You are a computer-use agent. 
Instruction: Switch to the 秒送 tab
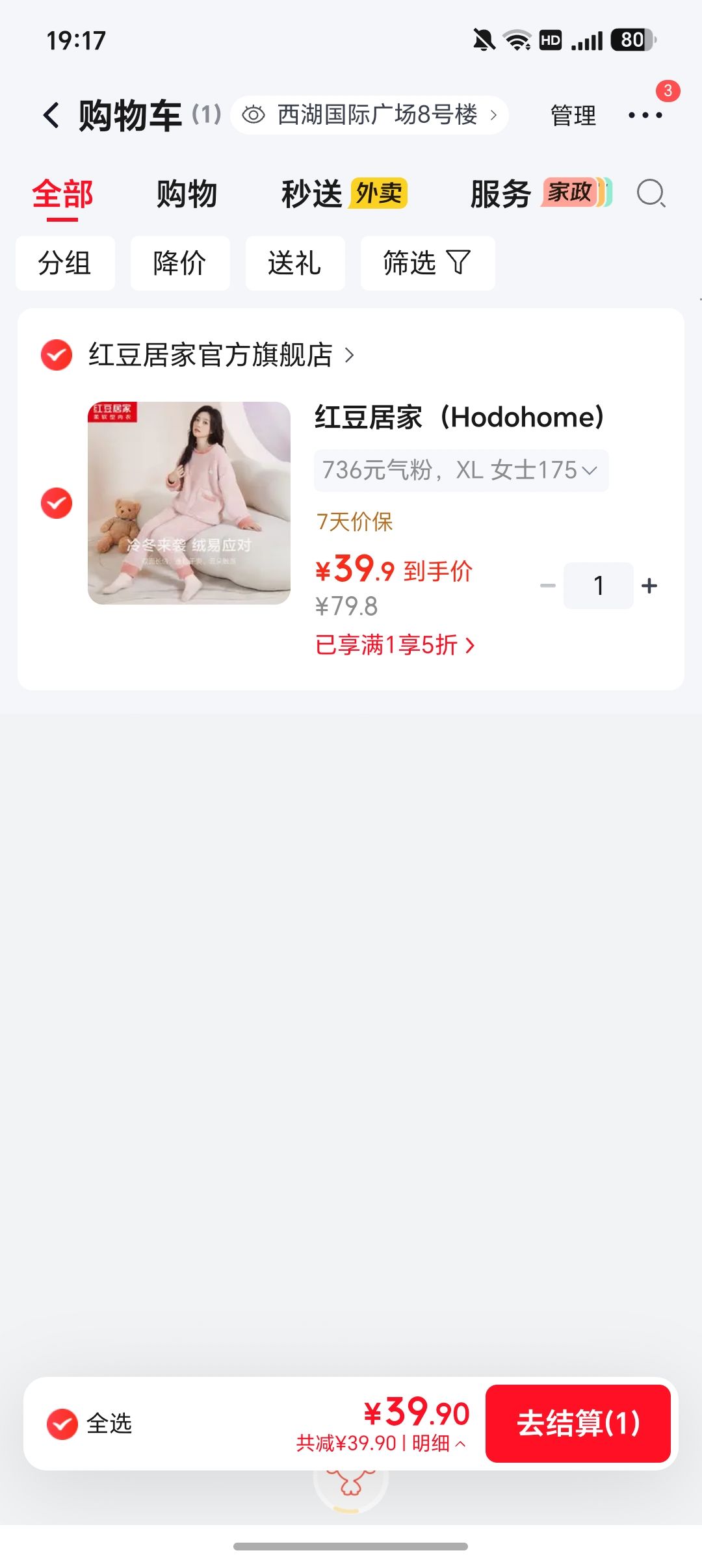(x=344, y=194)
